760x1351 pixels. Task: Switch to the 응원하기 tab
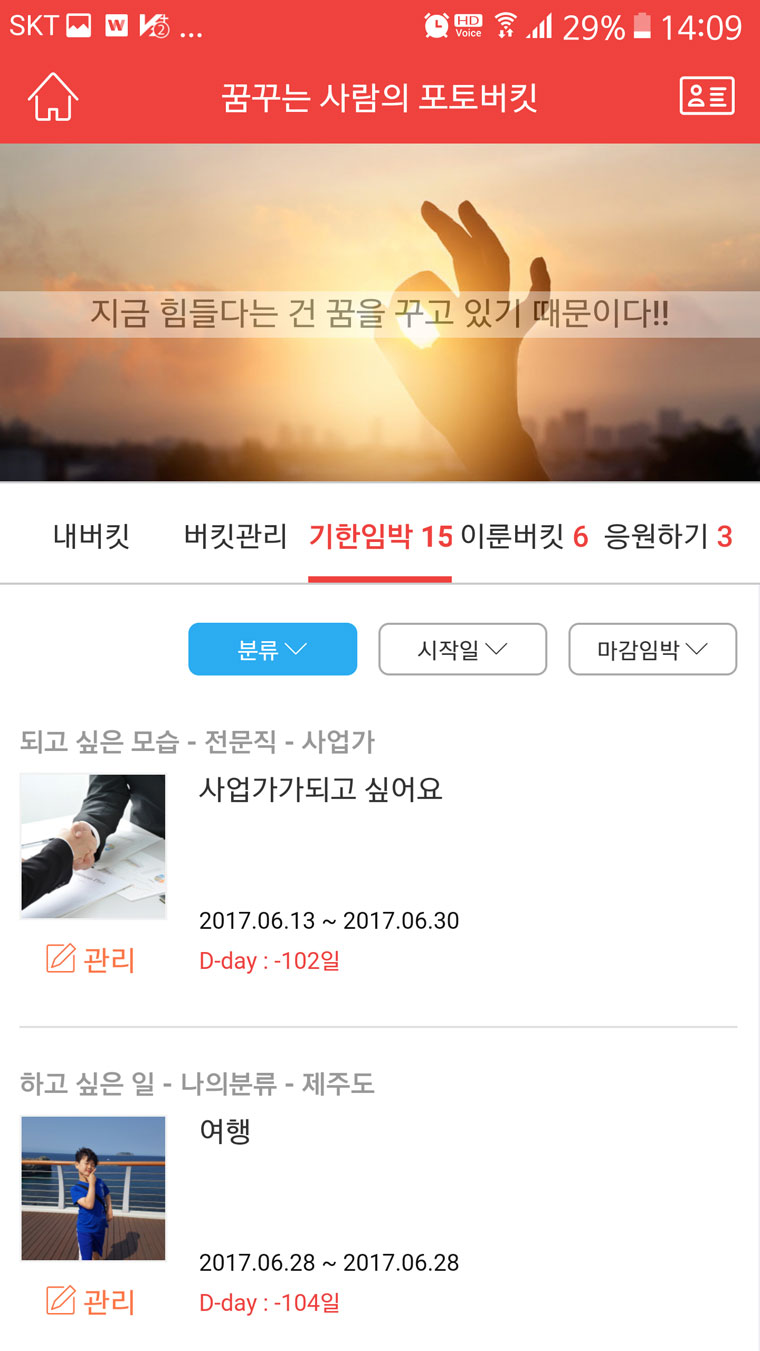click(668, 537)
